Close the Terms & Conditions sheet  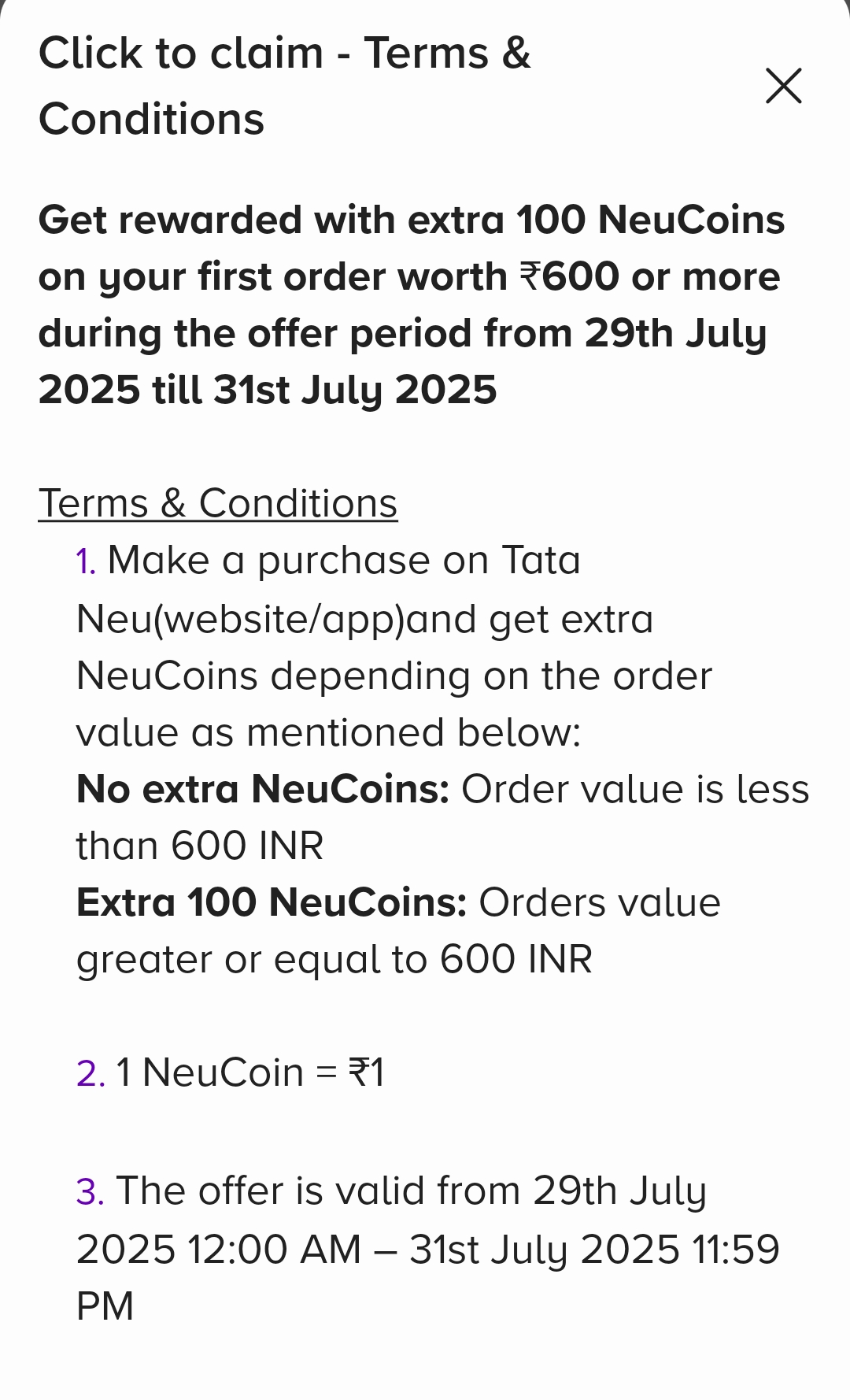click(x=783, y=86)
